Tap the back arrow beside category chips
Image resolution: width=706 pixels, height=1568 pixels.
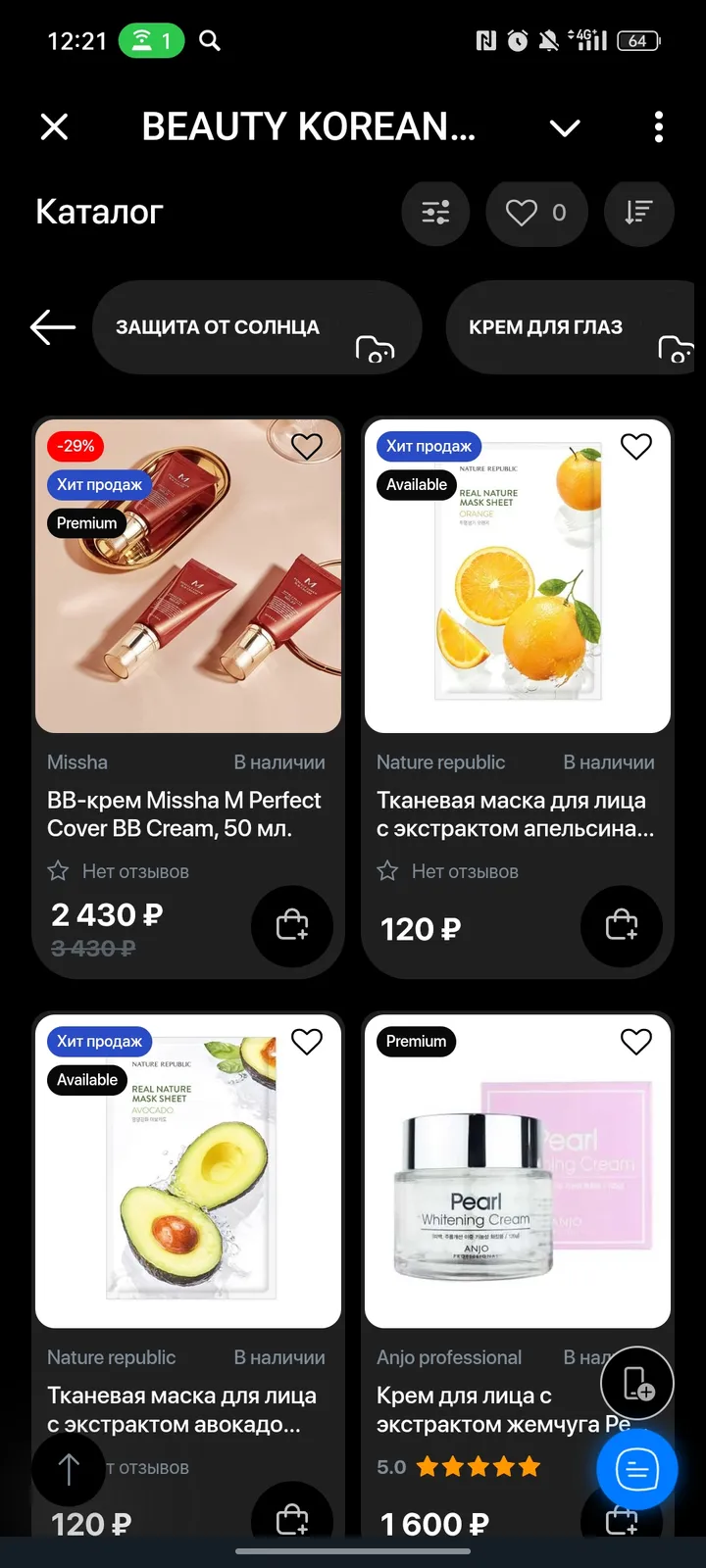pyautogui.click(x=51, y=327)
